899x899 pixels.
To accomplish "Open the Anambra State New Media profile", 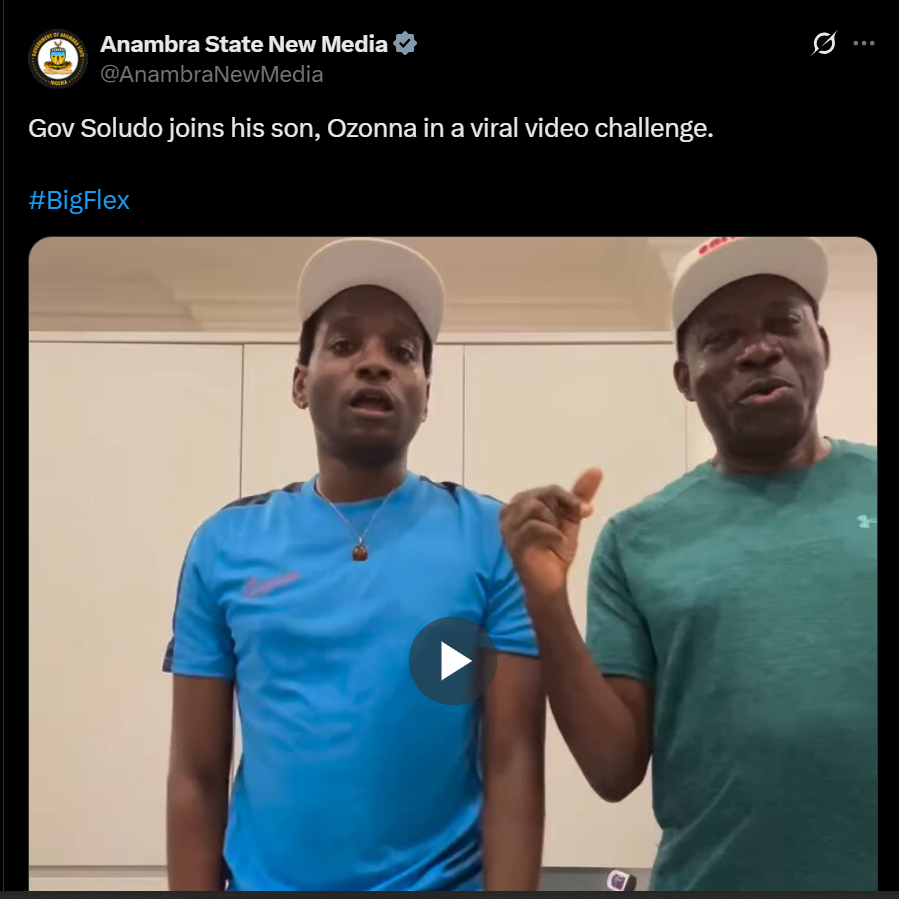I will tap(244, 44).
